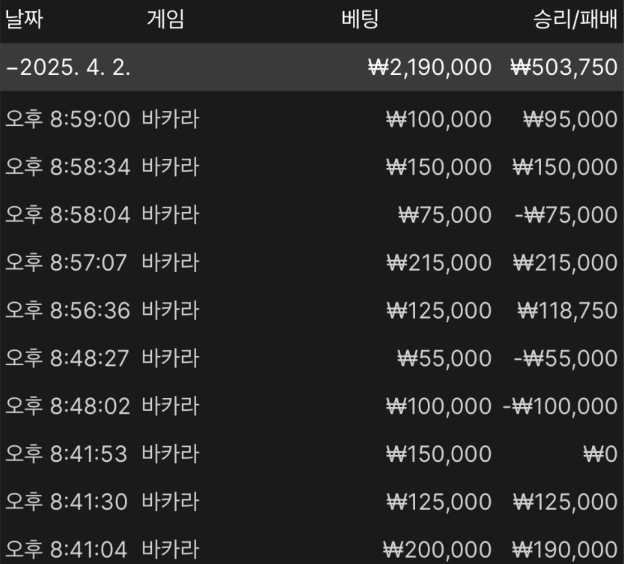Select the 오후 8:57:07 바카라 entry
This screenshot has width=624, height=564.
[310, 263]
